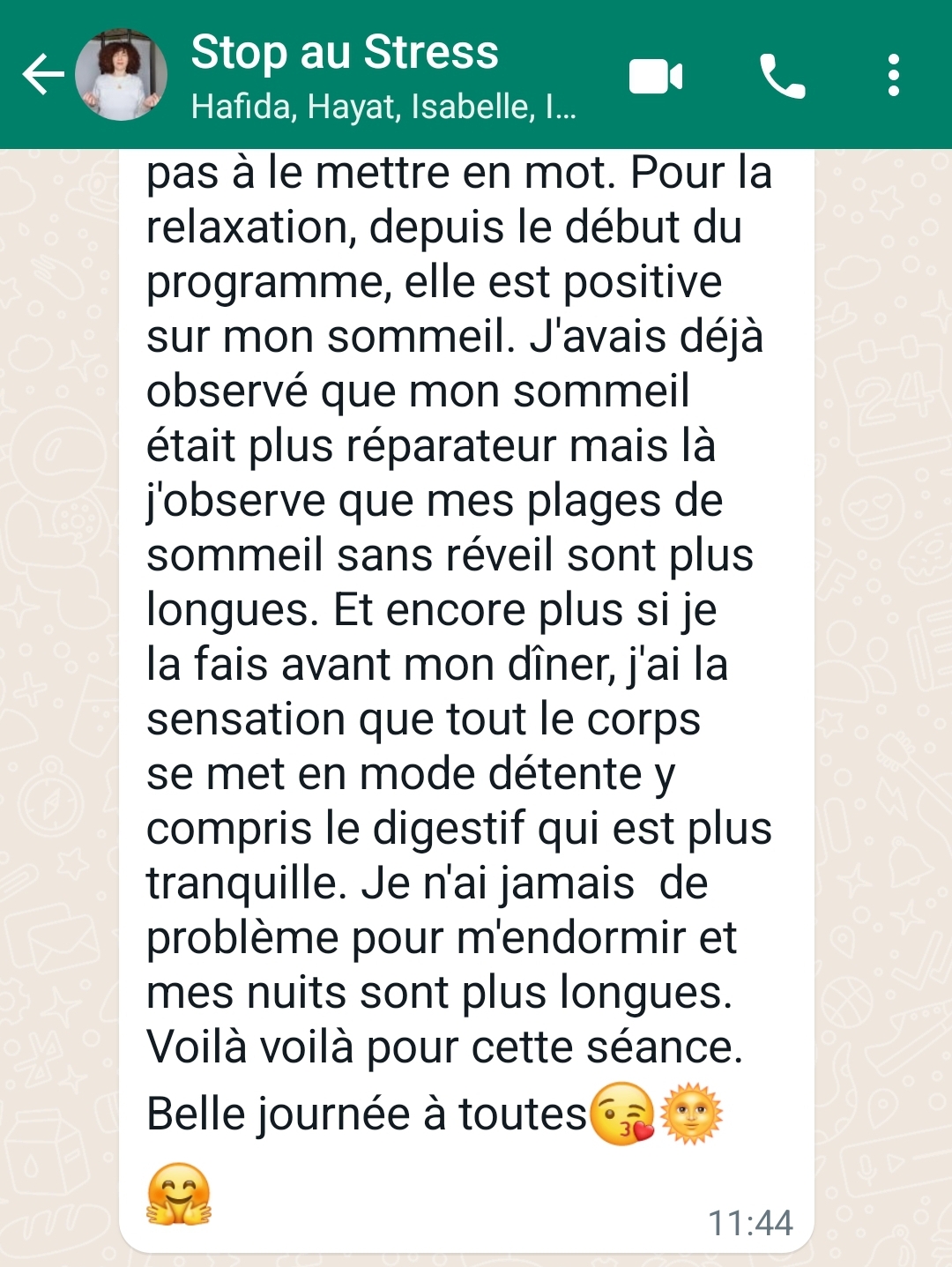Open the Stop au Stress group photo
952x1267 pixels.
coord(122,75)
